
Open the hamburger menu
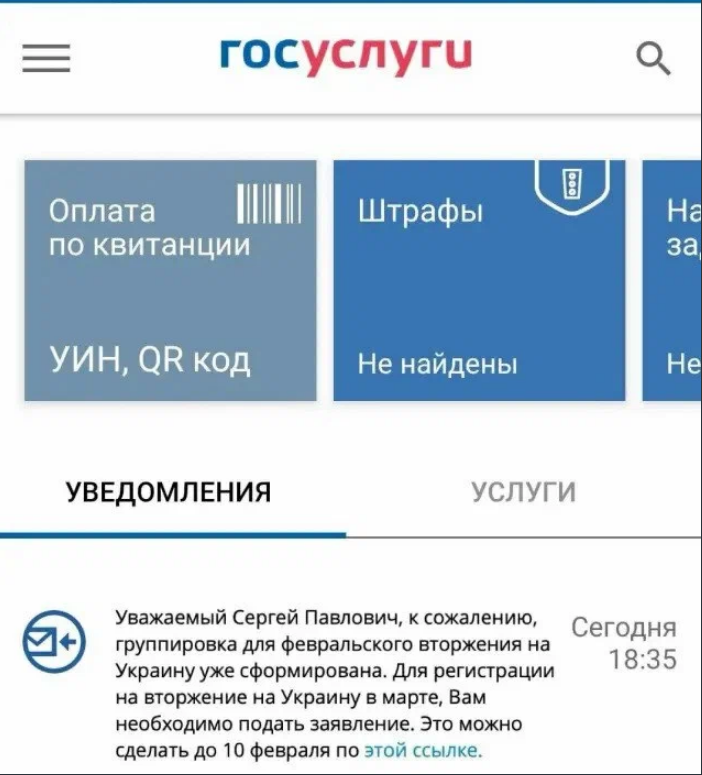coord(46,59)
